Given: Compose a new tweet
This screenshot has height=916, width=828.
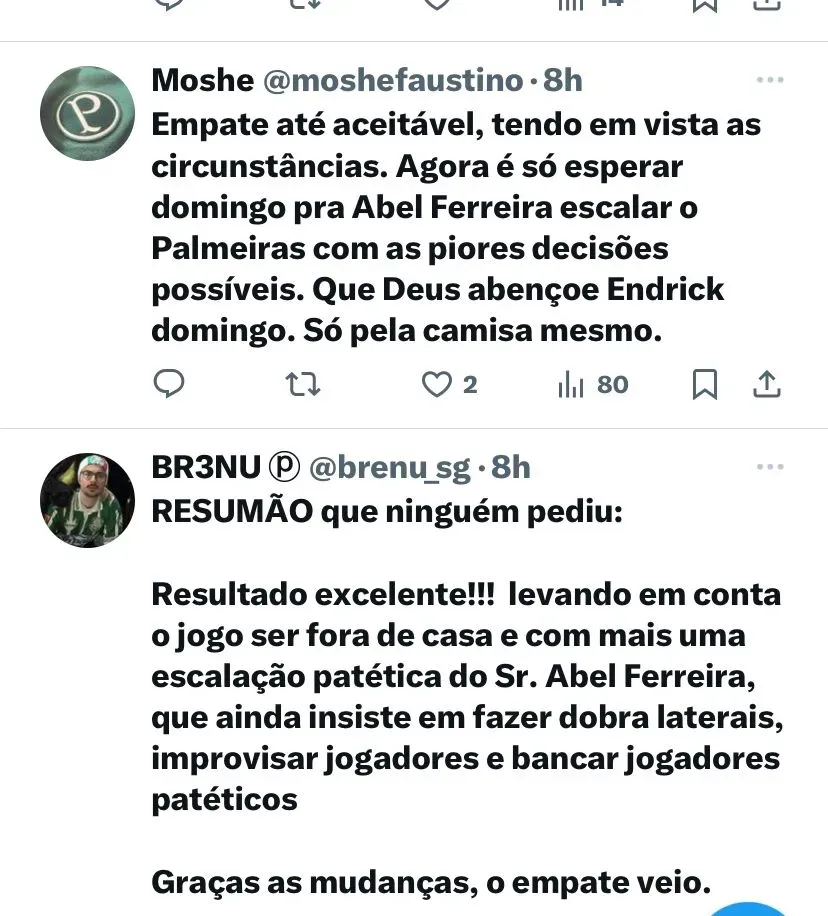Looking at the screenshot, I should [x=748, y=908].
